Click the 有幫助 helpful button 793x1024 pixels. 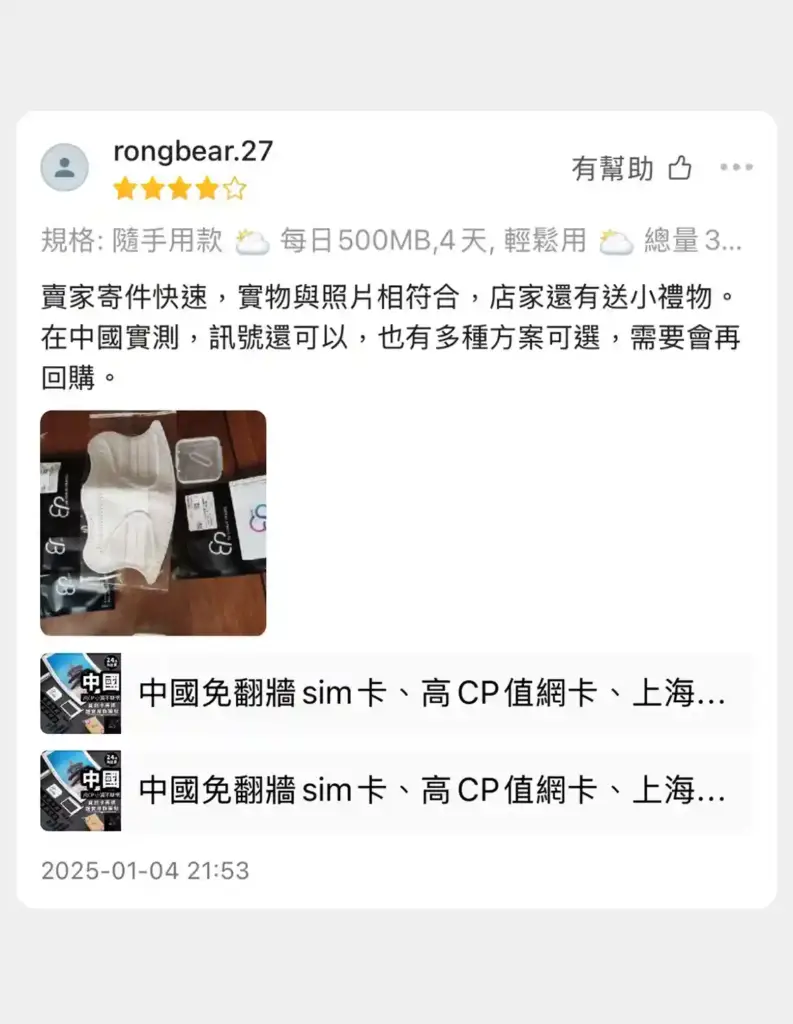[612, 168]
